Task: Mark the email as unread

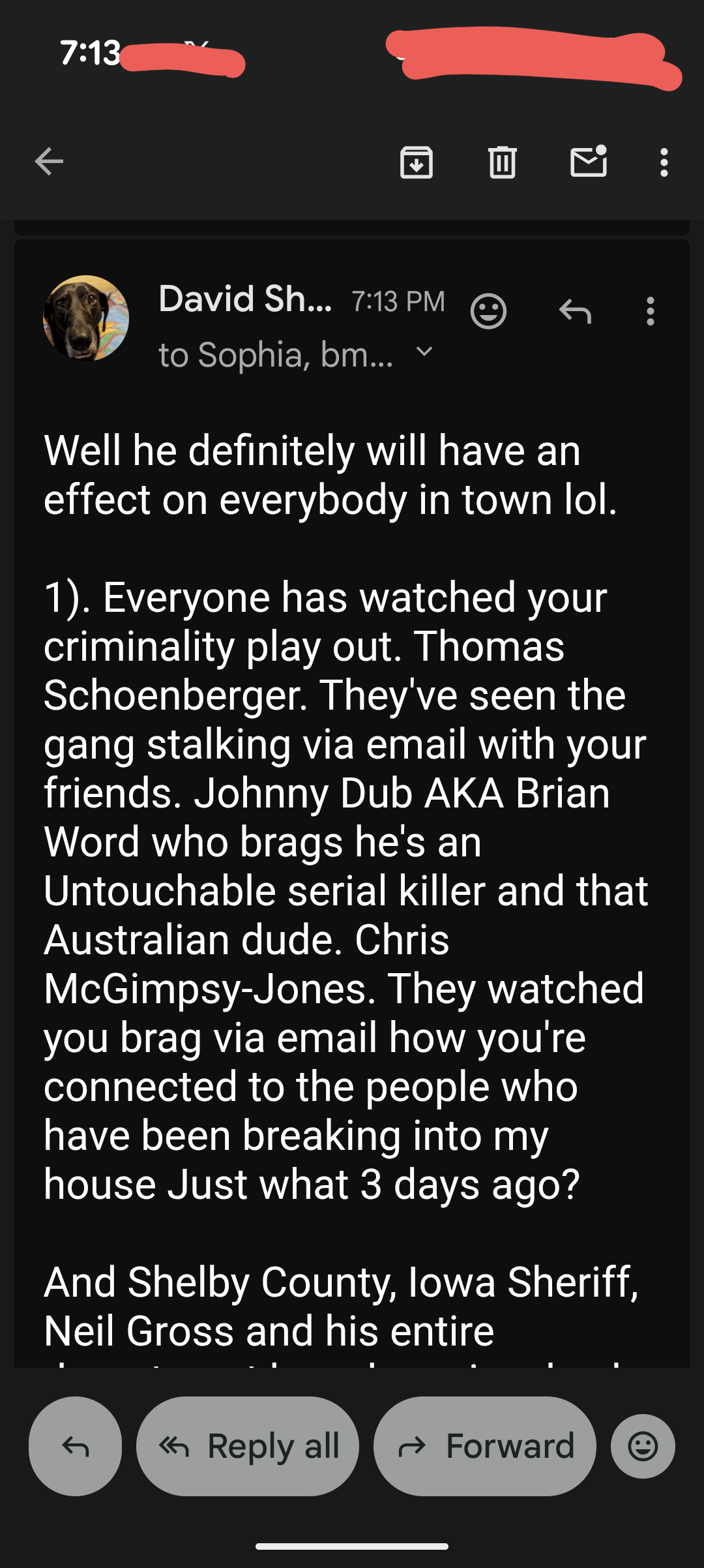Action: tap(589, 161)
